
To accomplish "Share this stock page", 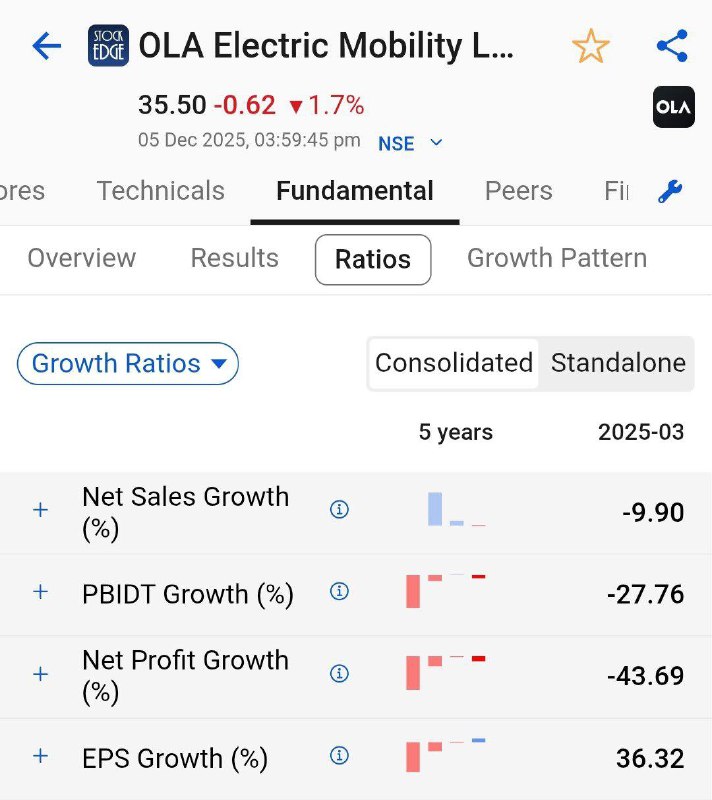I will [x=672, y=46].
